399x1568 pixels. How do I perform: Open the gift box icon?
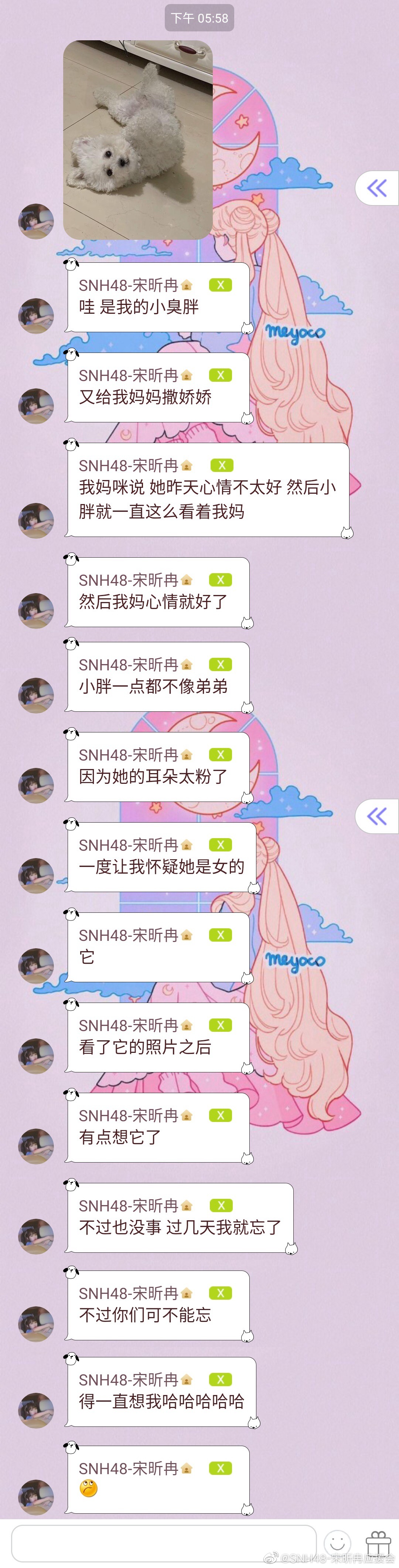click(378, 1543)
